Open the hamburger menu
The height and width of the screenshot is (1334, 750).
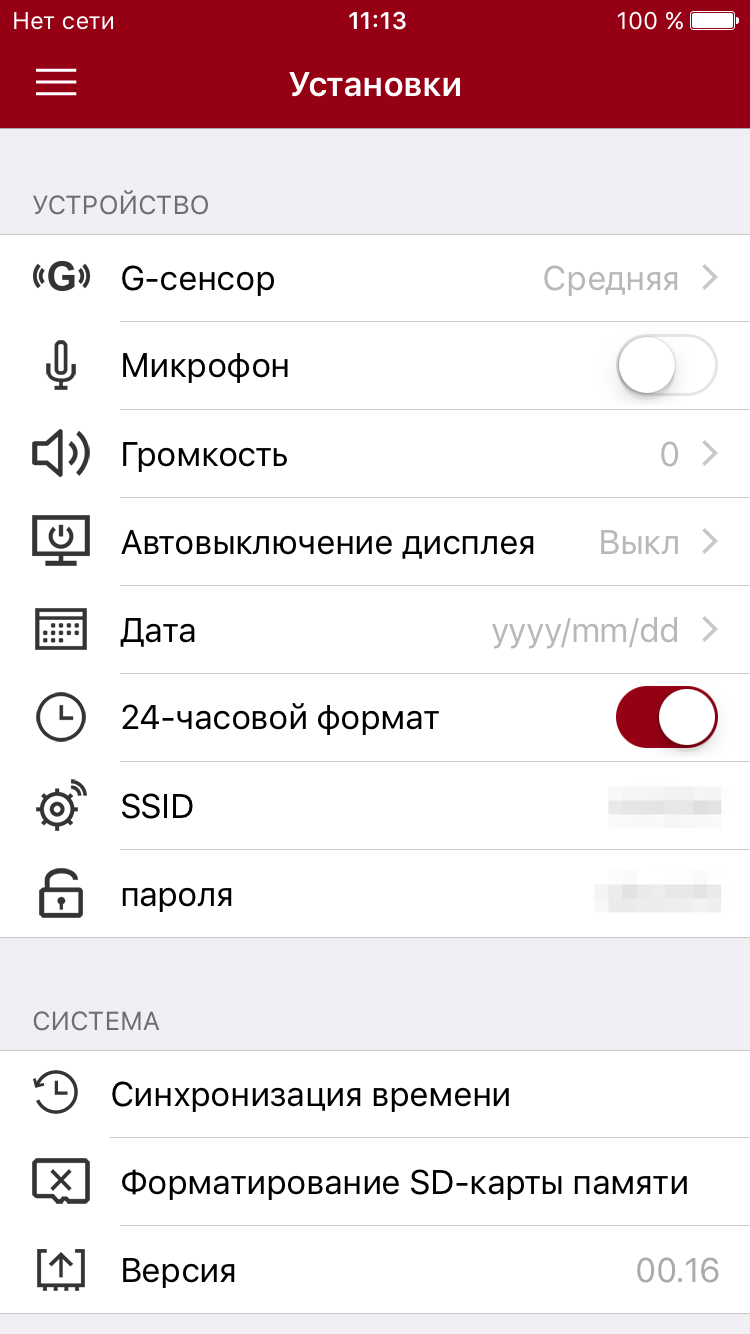(x=56, y=83)
